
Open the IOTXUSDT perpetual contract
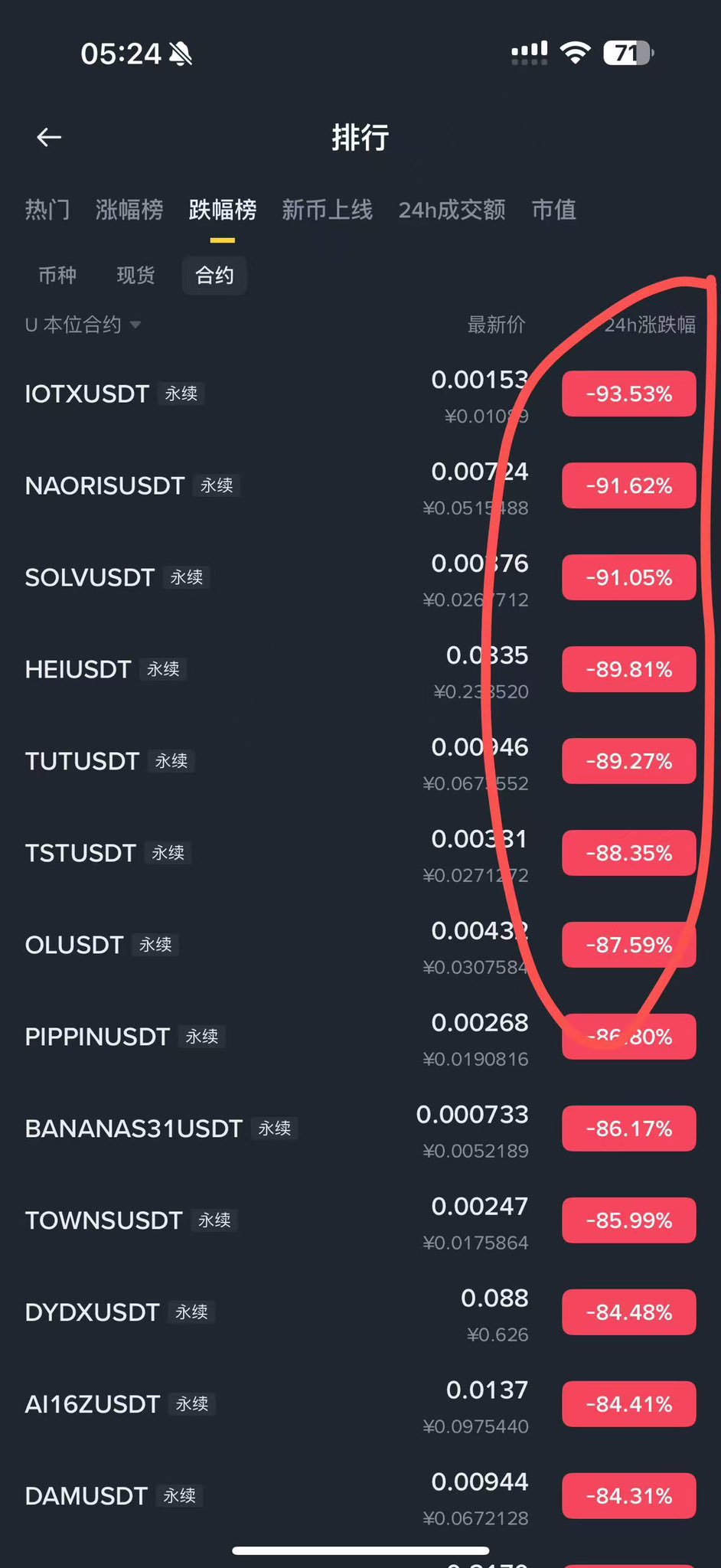click(x=87, y=394)
